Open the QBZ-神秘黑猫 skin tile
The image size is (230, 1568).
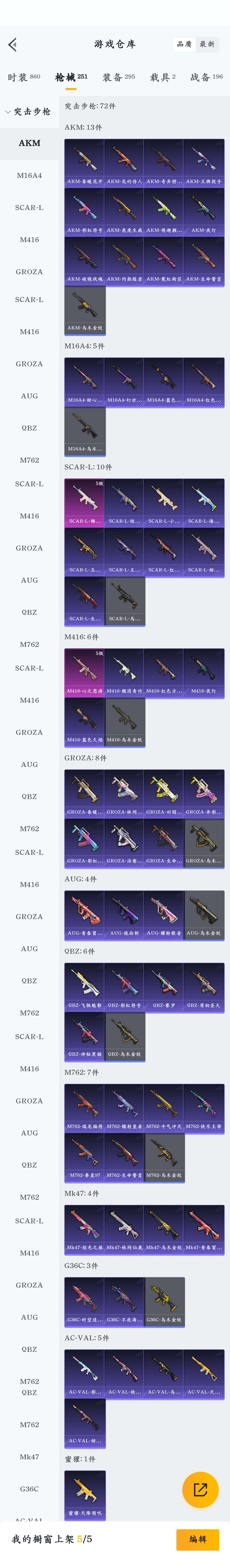point(85,1036)
